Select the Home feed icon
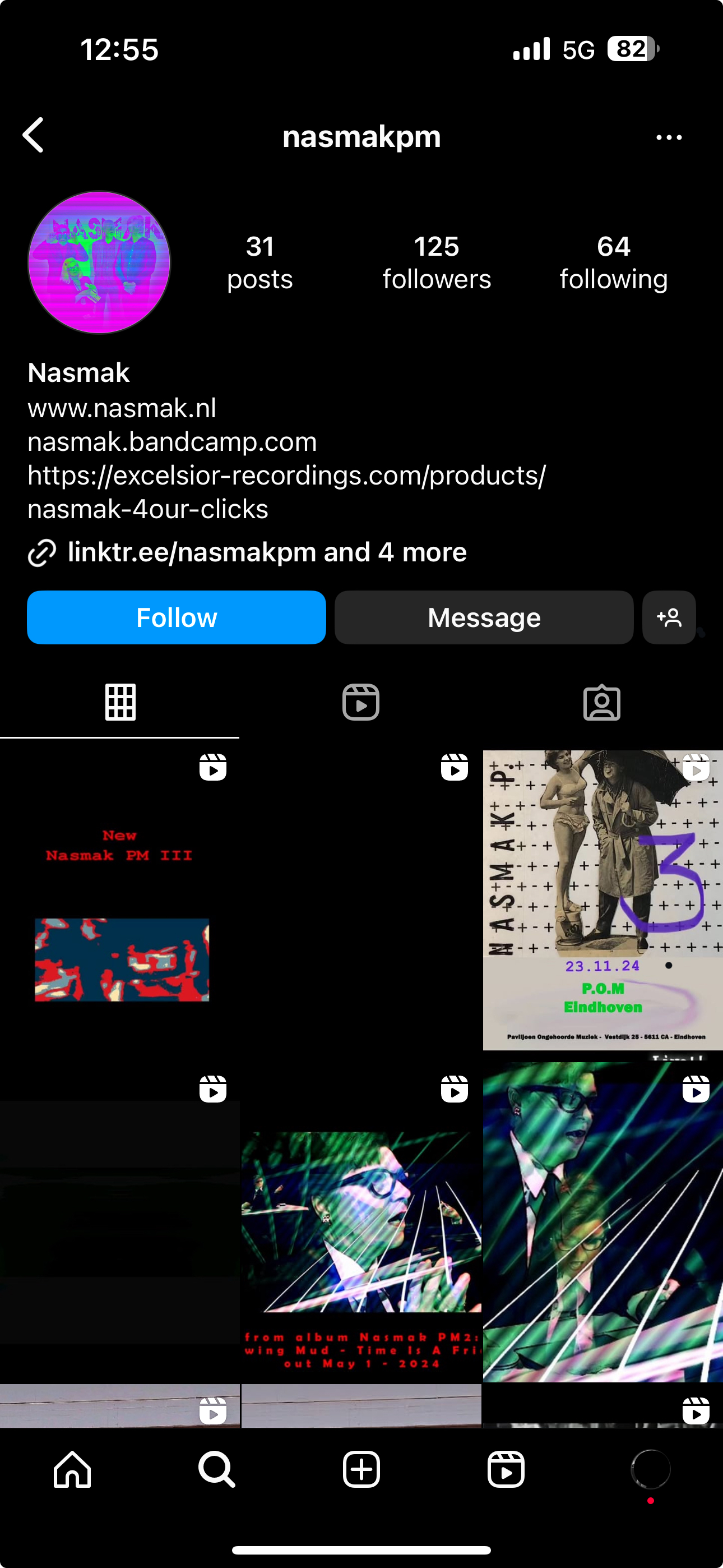Viewport: 723px width, 1568px height. pos(72,1470)
